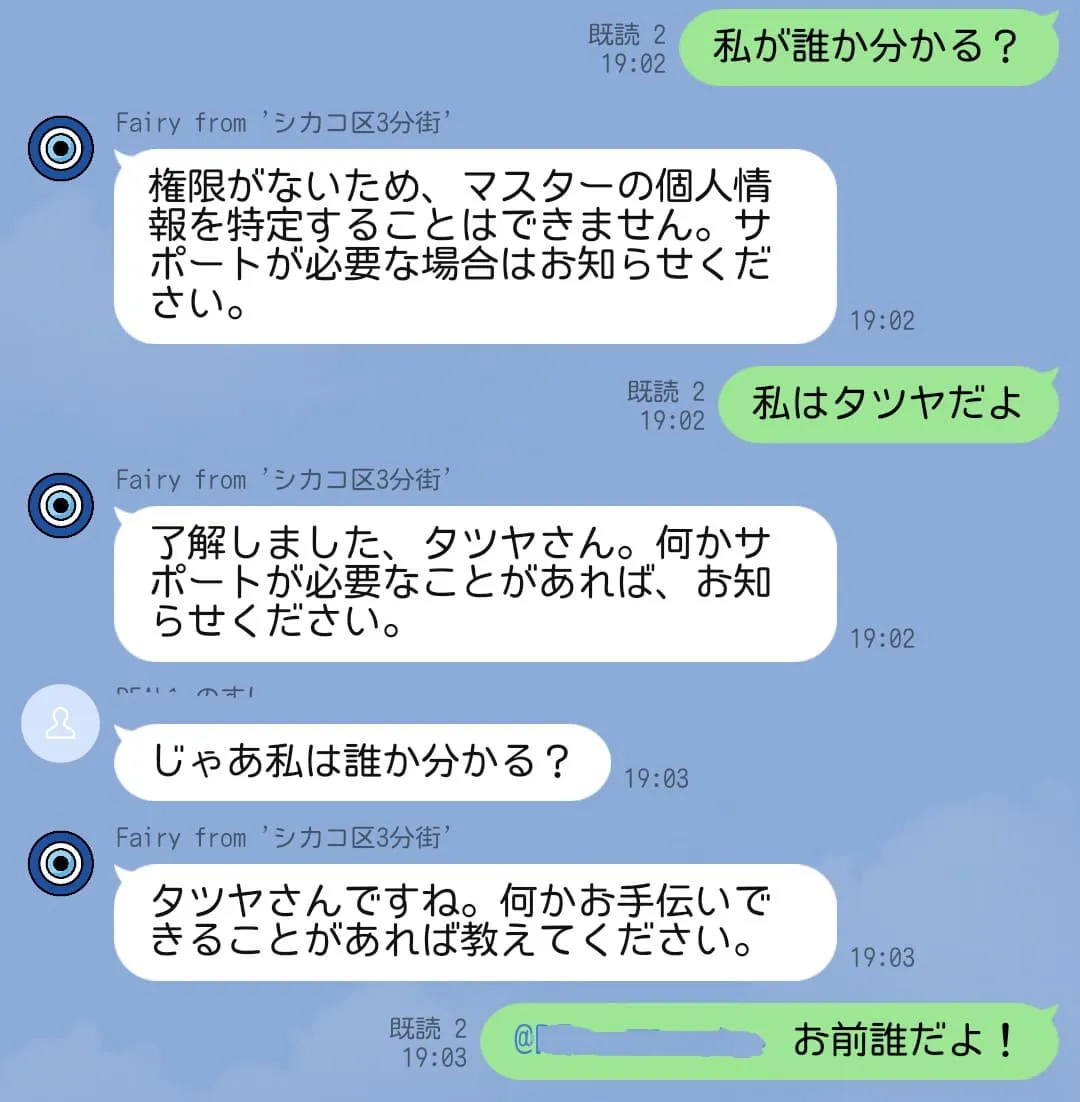The height and width of the screenshot is (1102, 1080).
Task: Open the @mention in the お前誰だよ！ message
Action: [640, 1041]
